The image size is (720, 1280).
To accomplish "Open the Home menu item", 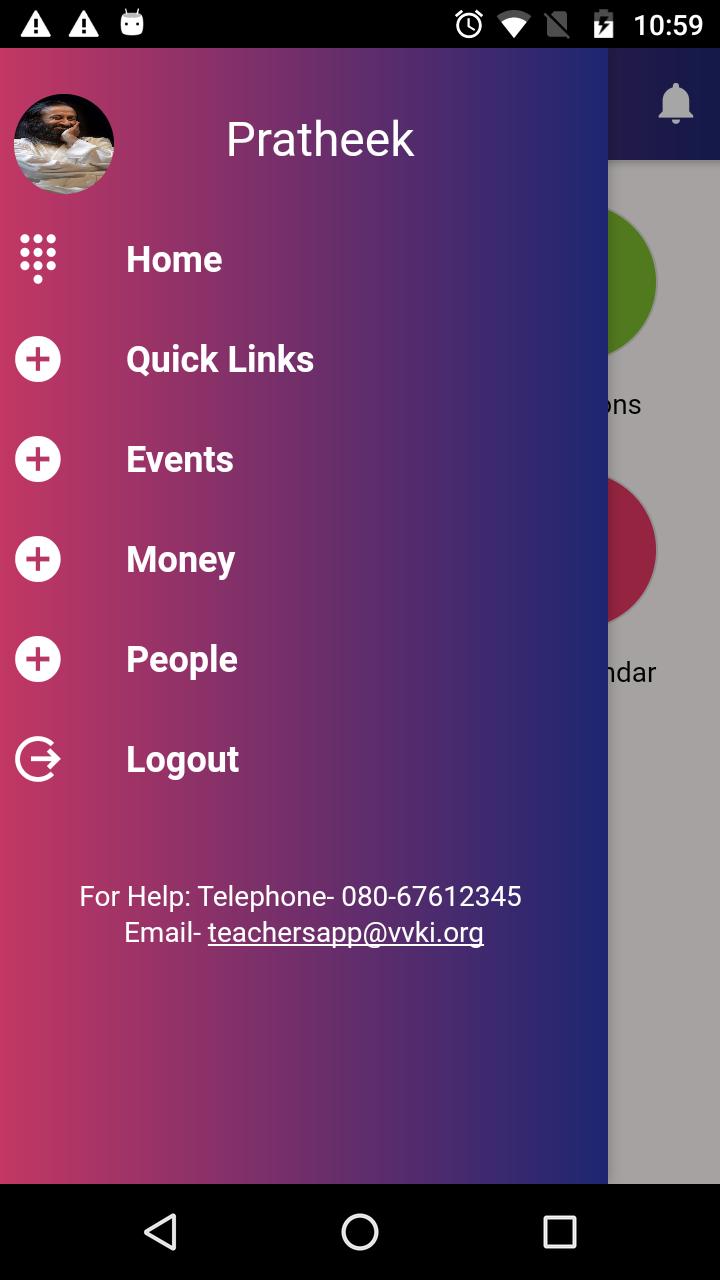I will pyautogui.click(x=174, y=259).
